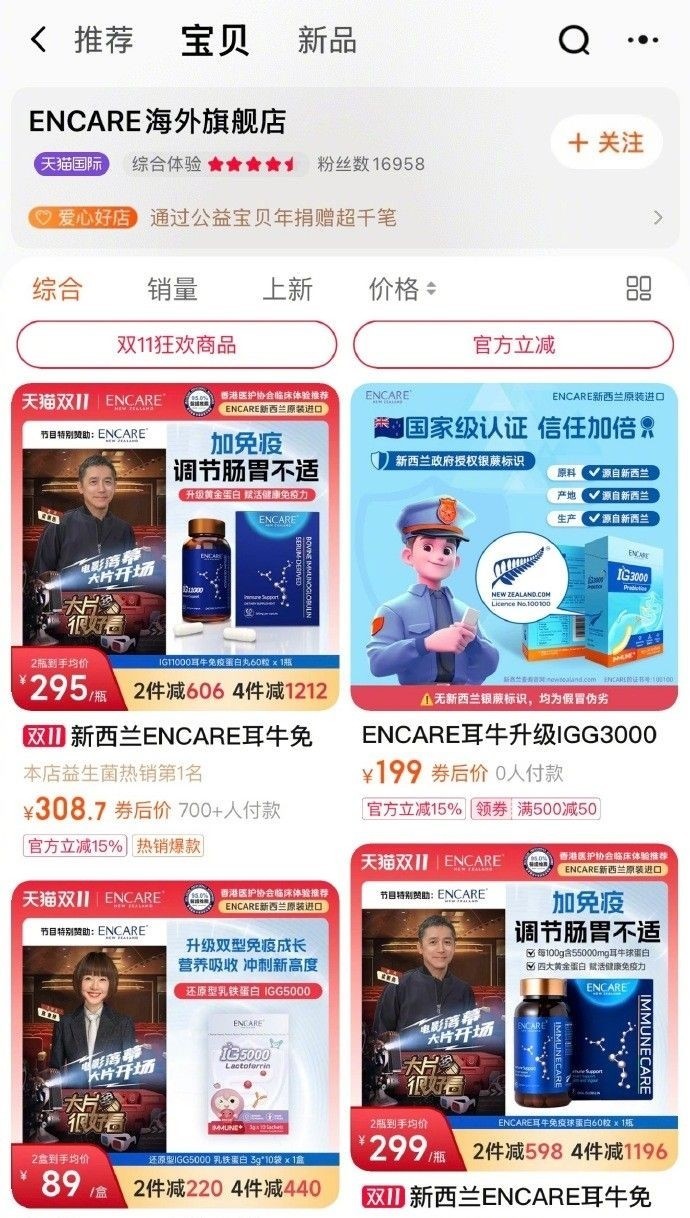Open the 爱心好店 charity donation row
The width and height of the screenshot is (690, 1218).
(345, 217)
